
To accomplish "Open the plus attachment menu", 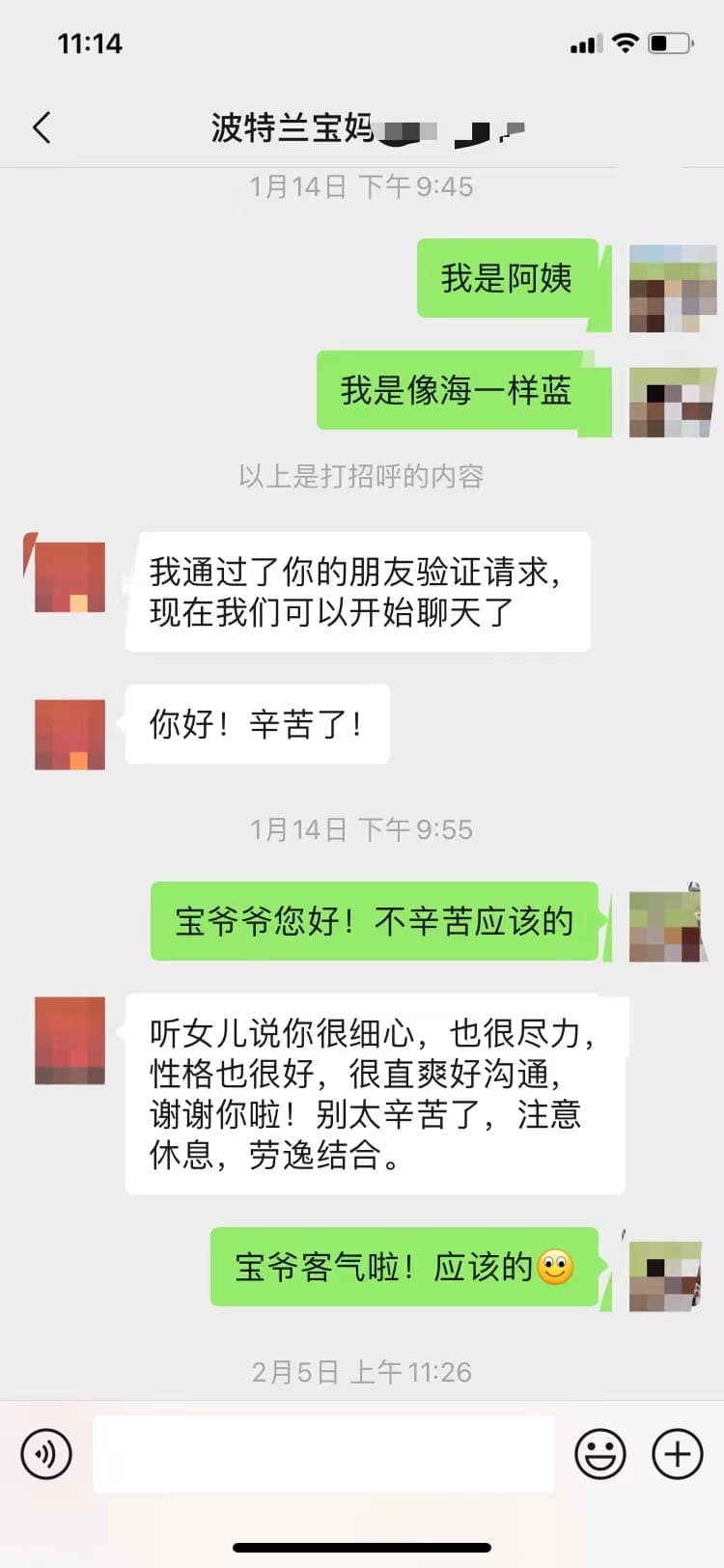I will [678, 1453].
